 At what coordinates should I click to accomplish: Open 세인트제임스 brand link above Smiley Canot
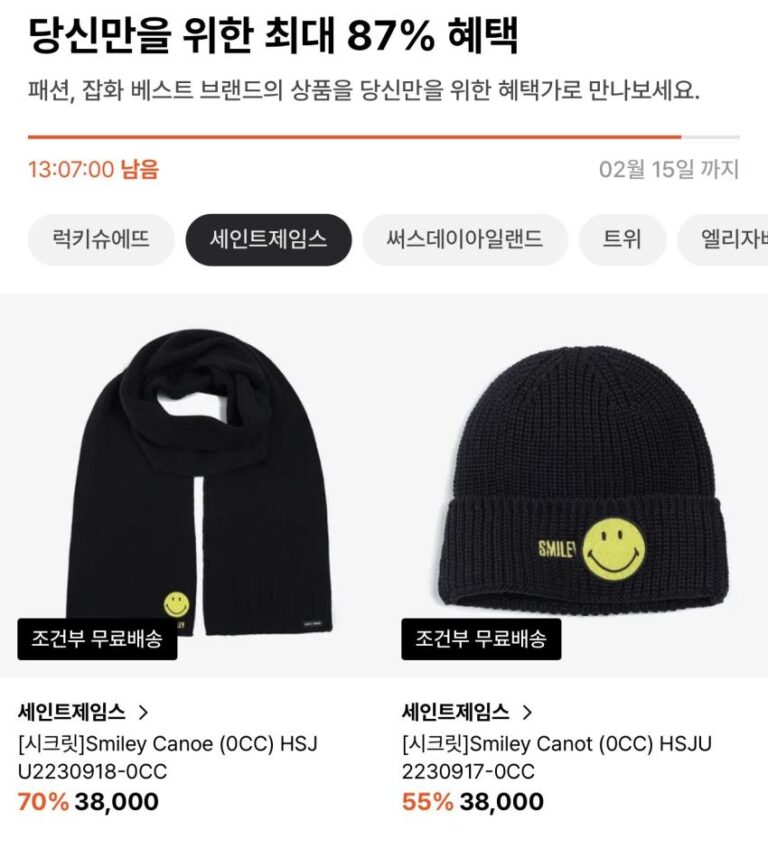[467, 712]
